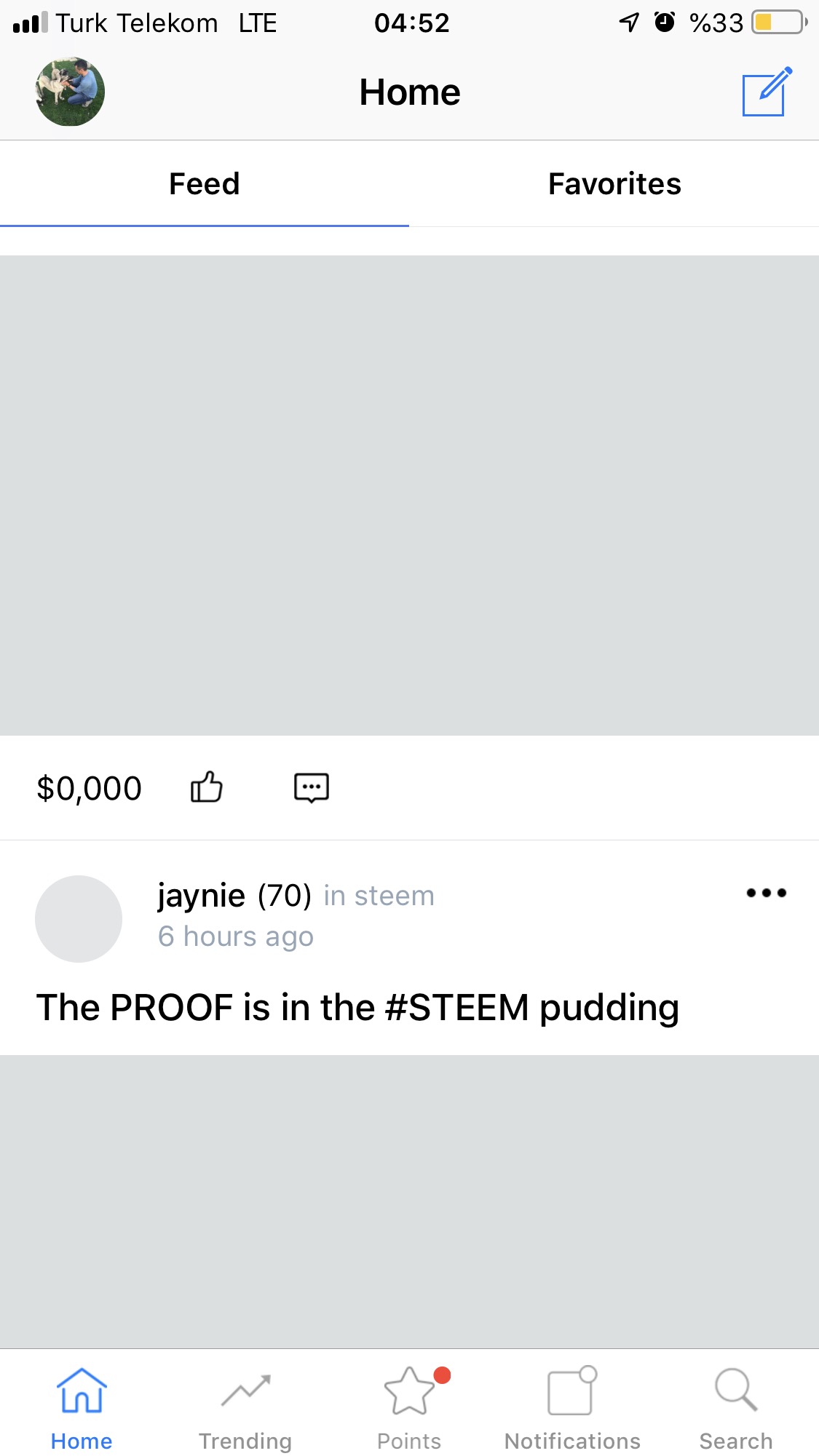Upvote the post with the thumbs-up icon
Viewport: 819px width, 1456px height.
pyautogui.click(x=207, y=787)
